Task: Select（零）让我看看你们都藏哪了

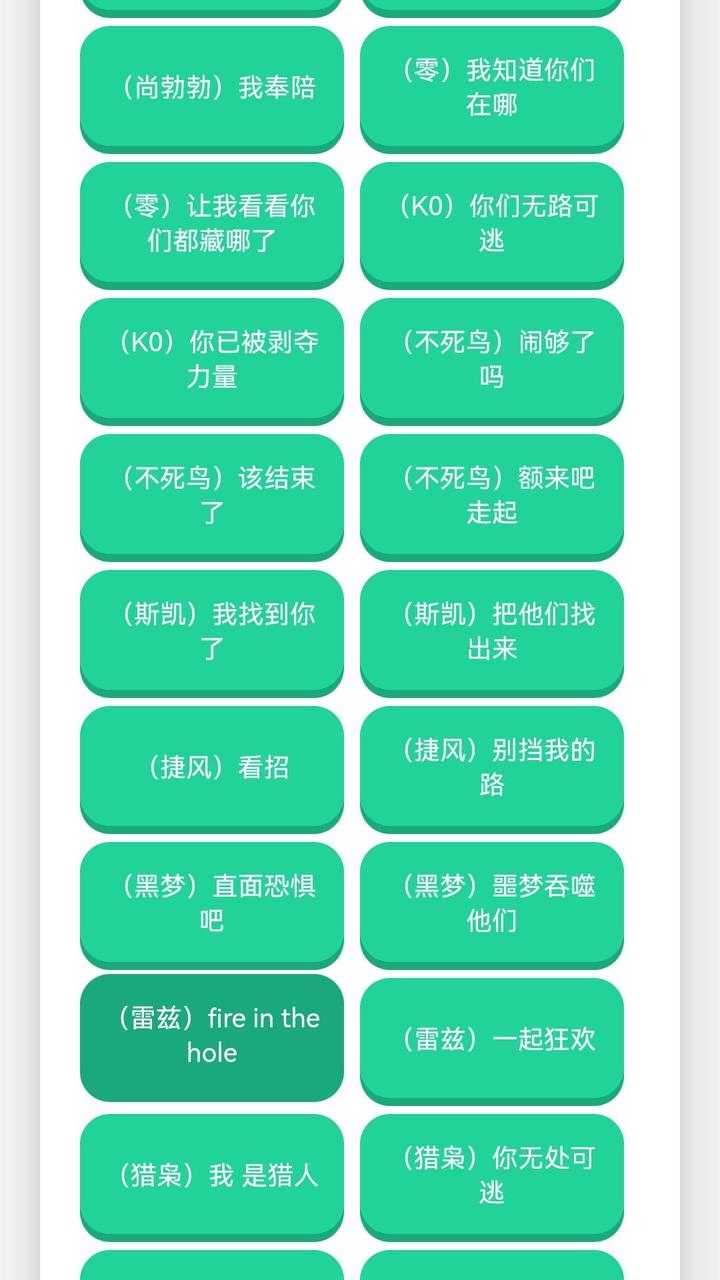Action: 212,223
